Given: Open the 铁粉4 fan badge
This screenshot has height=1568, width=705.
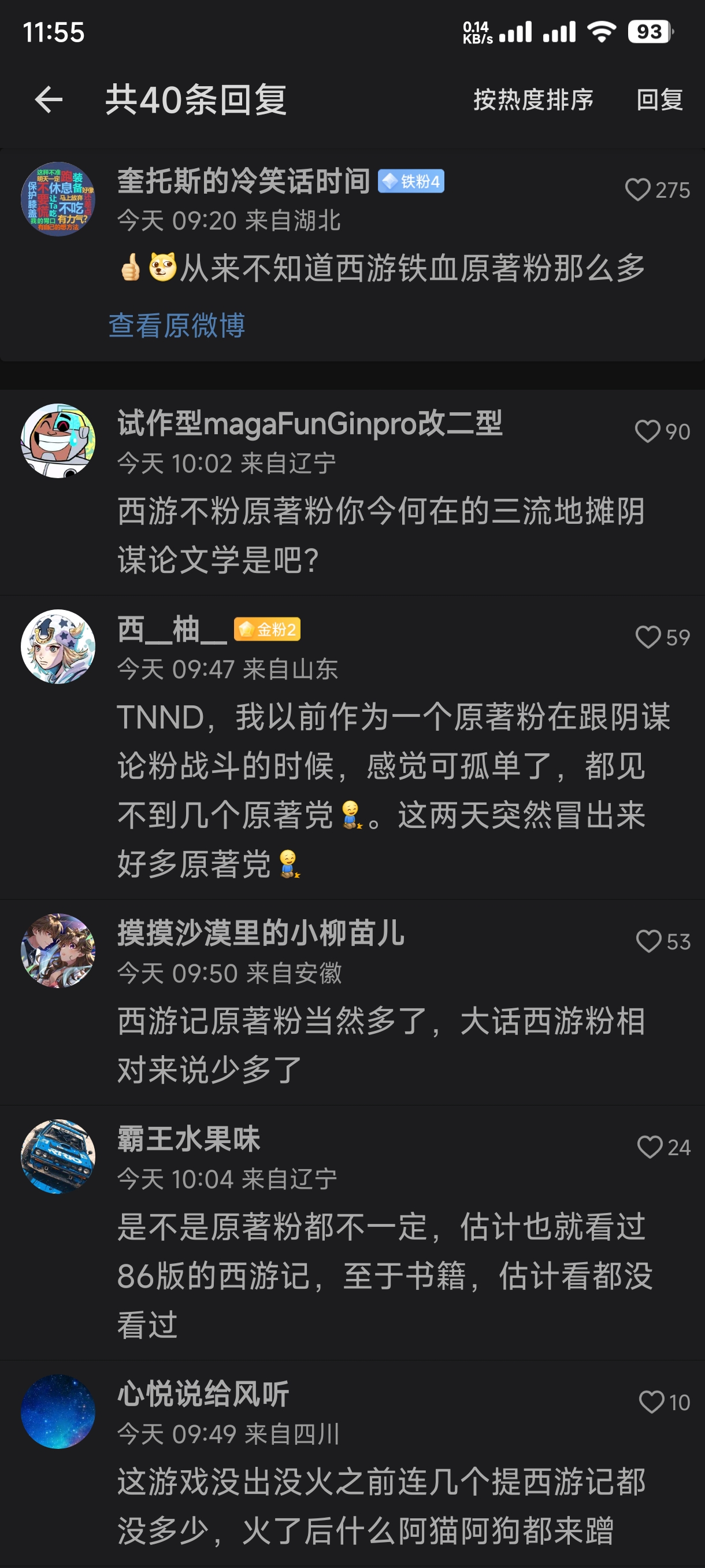Looking at the screenshot, I should (x=411, y=182).
